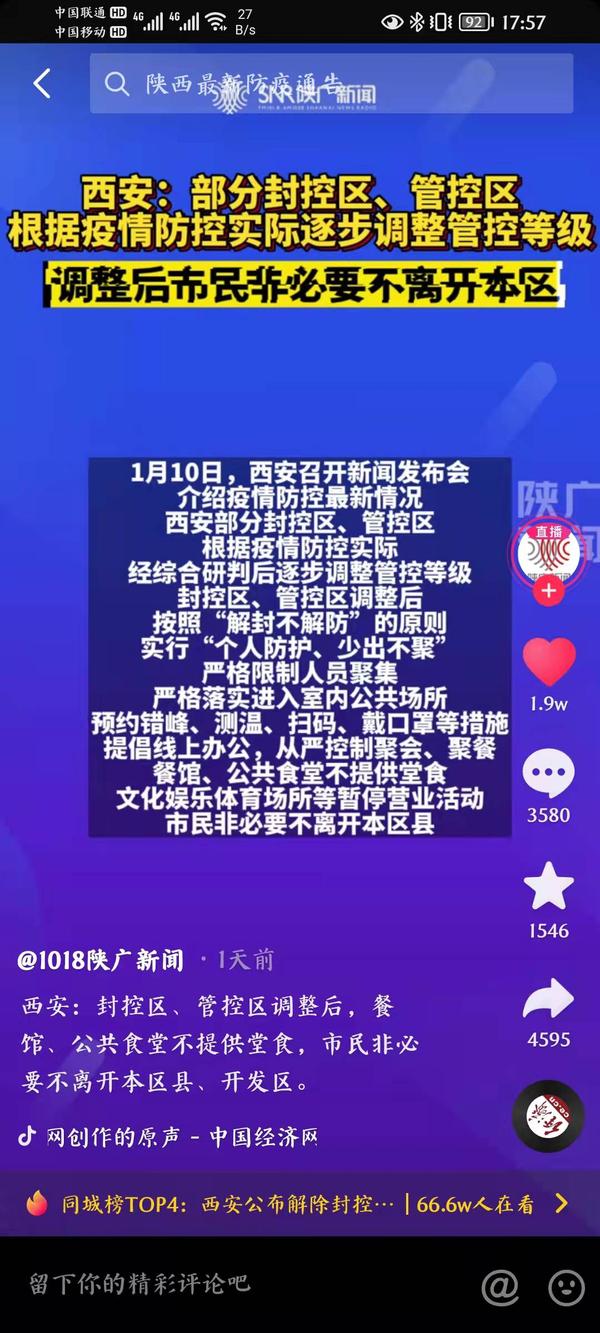Like the video with the heart icon
This screenshot has width=600, height=1333.
[x=549, y=662]
